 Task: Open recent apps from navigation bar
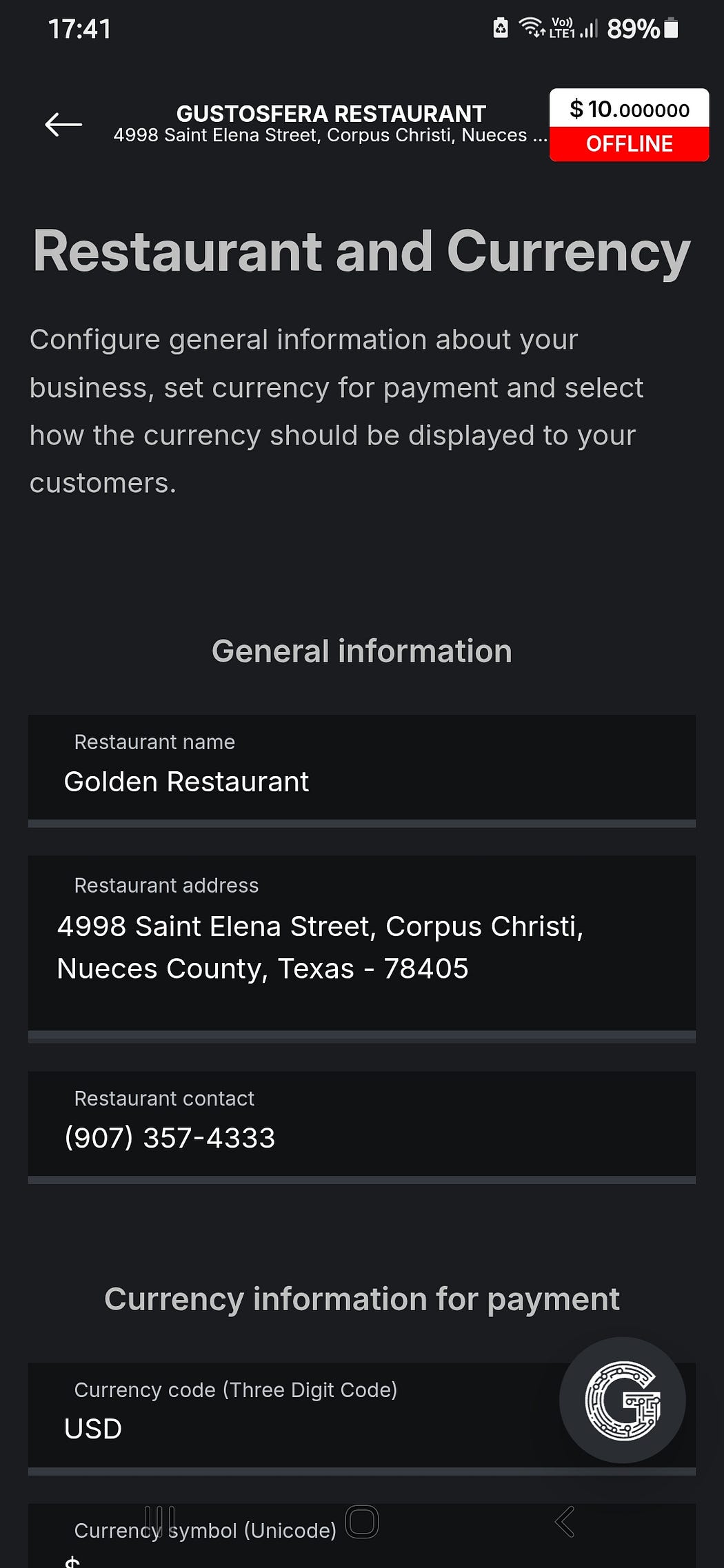tap(160, 1521)
